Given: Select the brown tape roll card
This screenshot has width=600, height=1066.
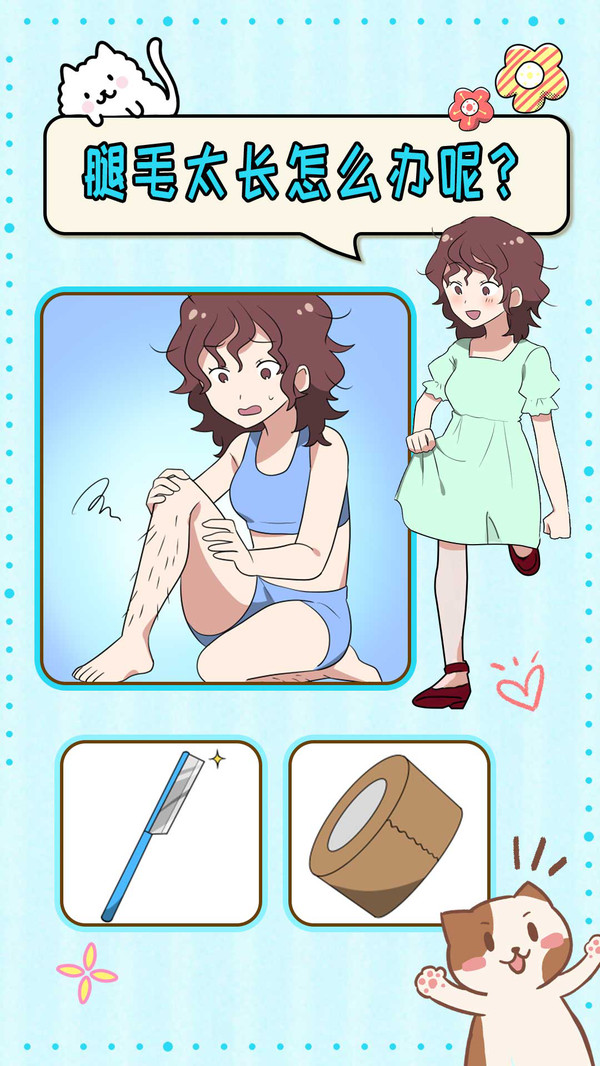Looking at the screenshot, I should click(389, 833).
